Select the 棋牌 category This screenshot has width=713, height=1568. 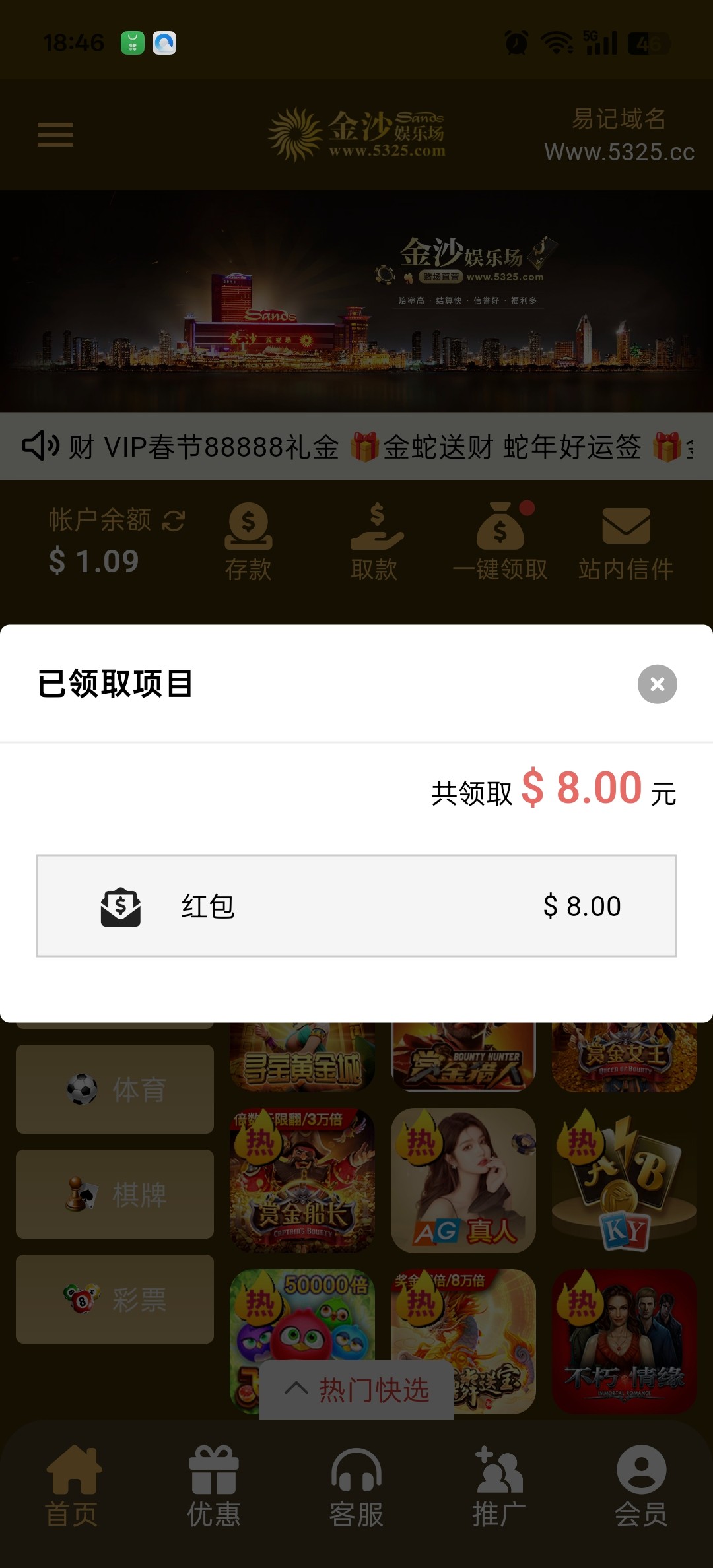(x=115, y=1194)
